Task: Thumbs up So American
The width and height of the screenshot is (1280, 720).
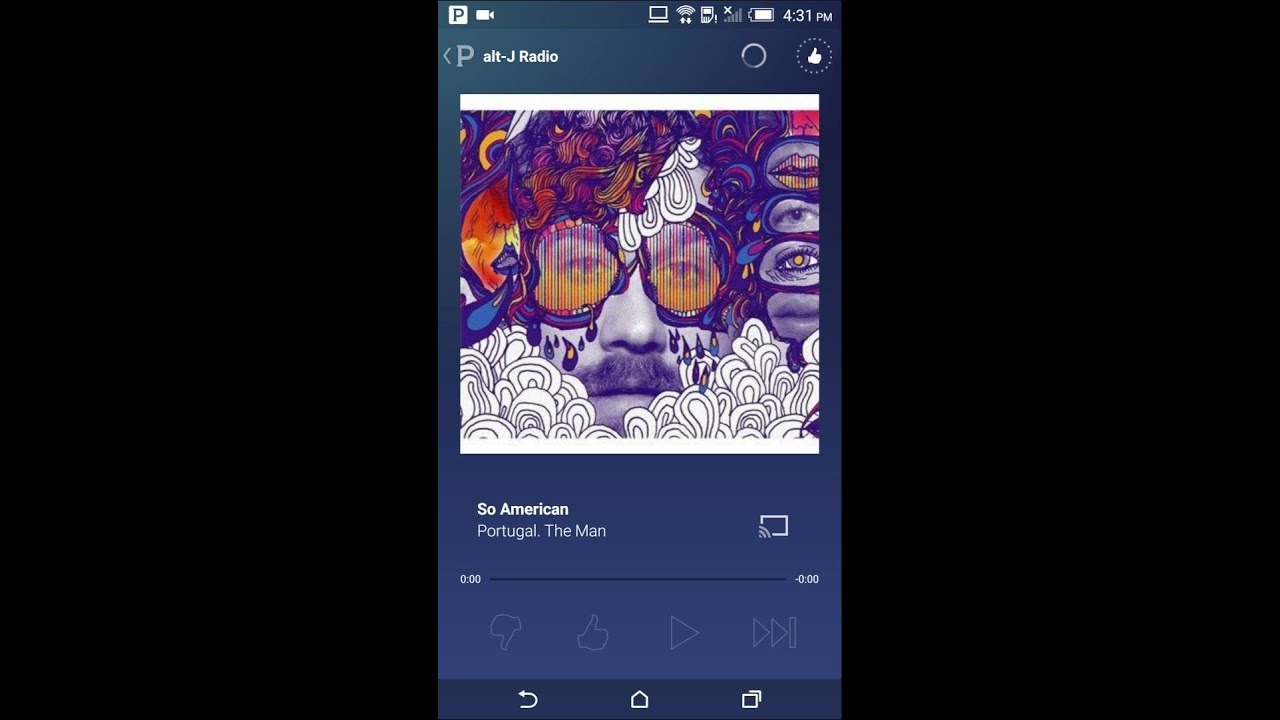Action: pyautogui.click(x=593, y=632)
